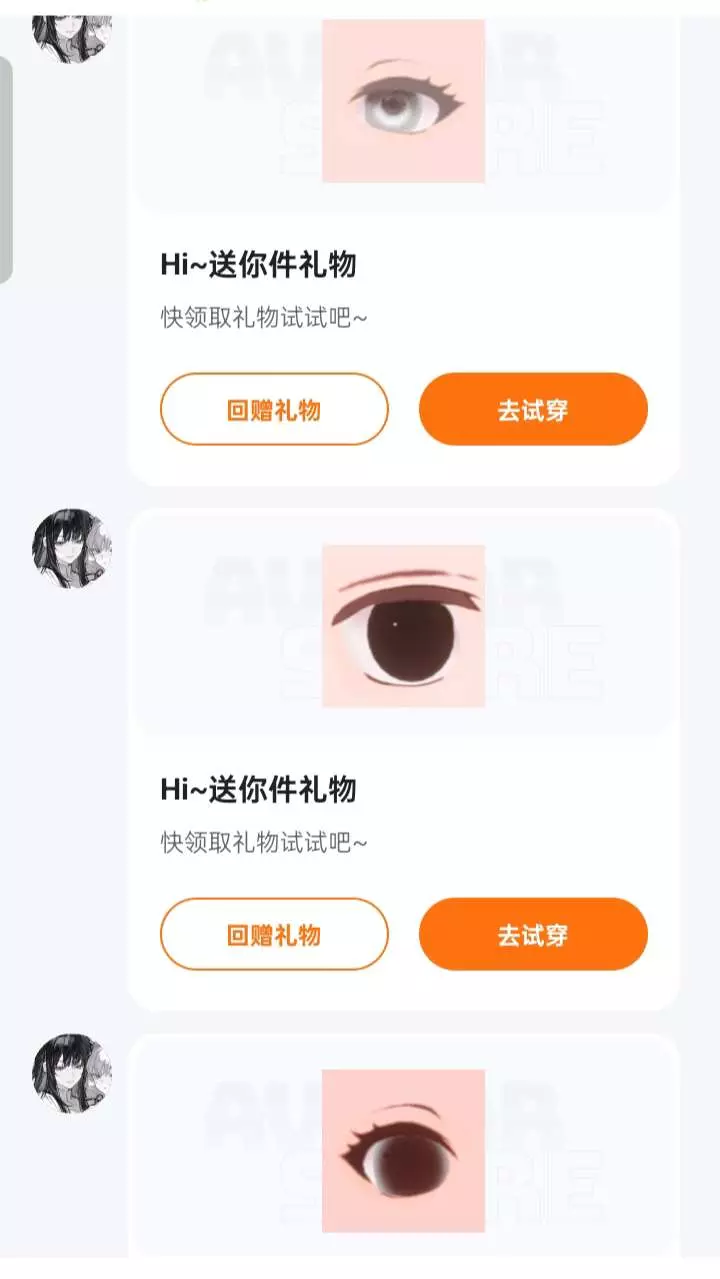Image resolution: width=720 pixels, height=1279 pixels.
Task: Open the bottom narrow eye gift image
Action: coord(404,1151)
